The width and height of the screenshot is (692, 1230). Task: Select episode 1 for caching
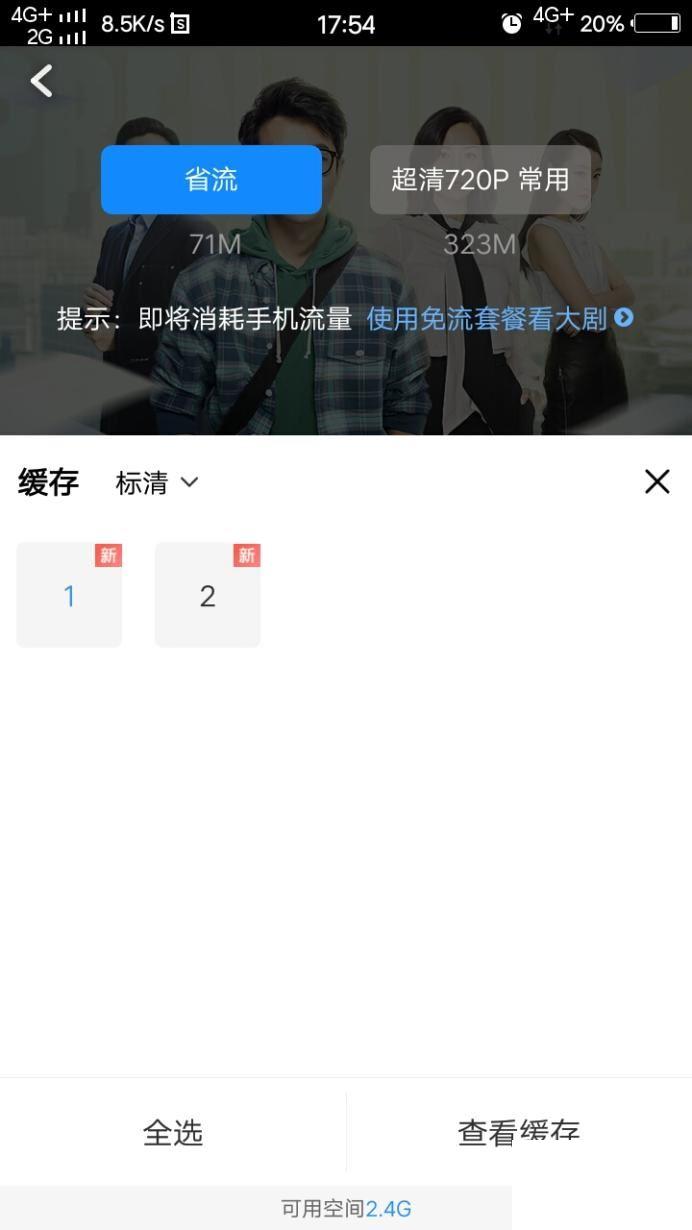pos(69,596)
